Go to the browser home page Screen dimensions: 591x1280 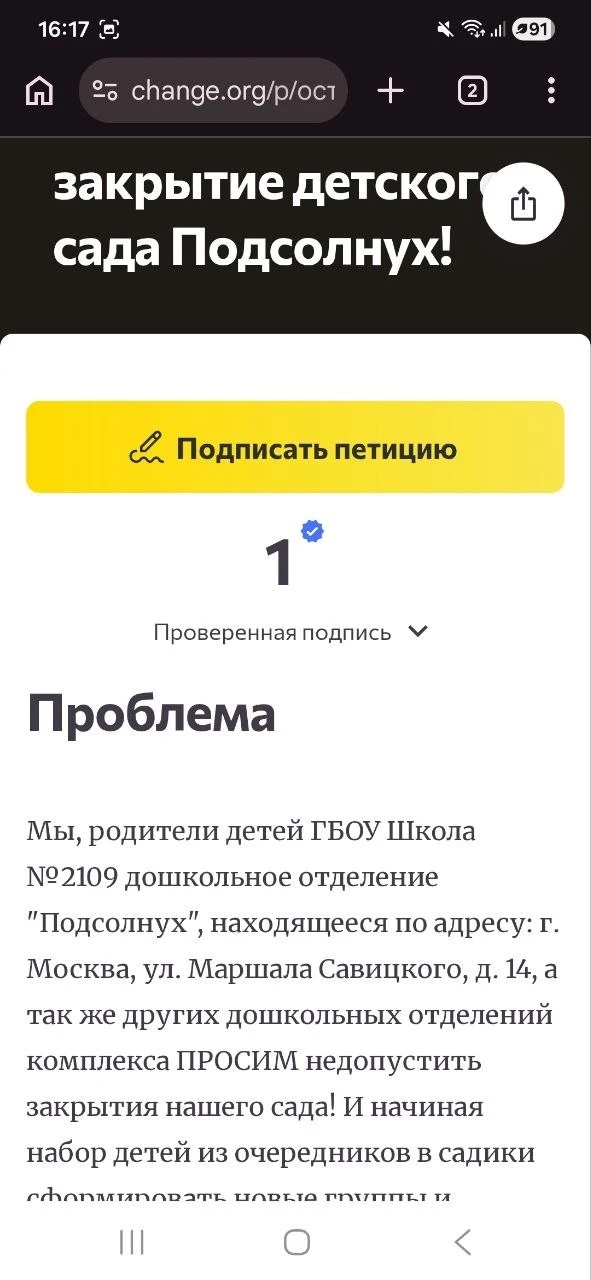(x=39, y=91)
